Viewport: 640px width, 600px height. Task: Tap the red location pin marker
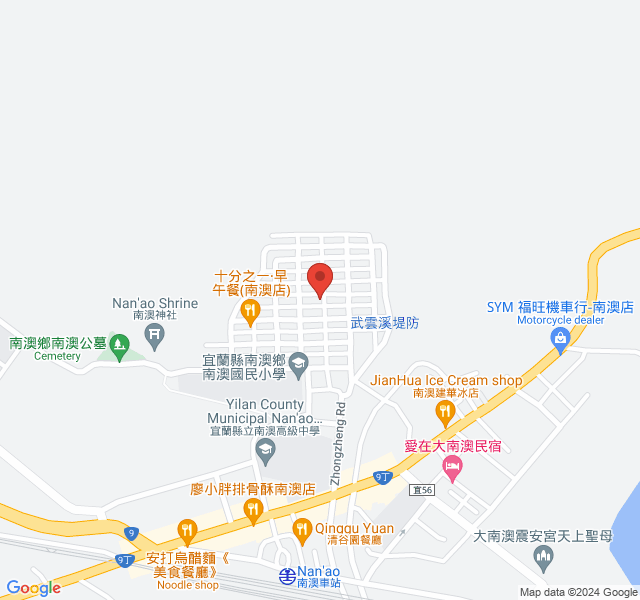tap(319, 277)
